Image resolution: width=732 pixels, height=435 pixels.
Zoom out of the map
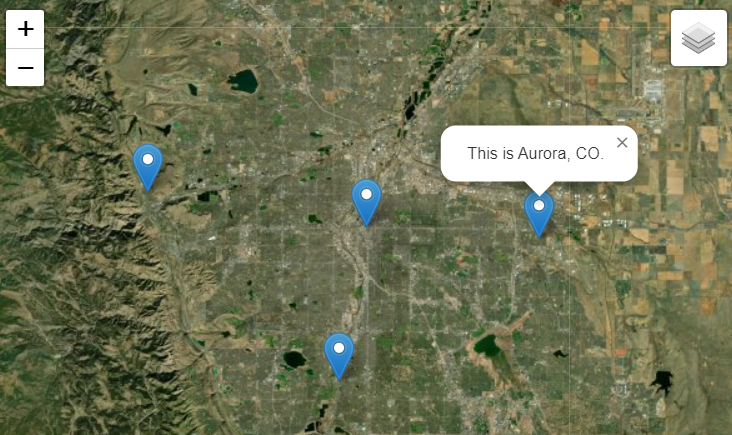click(x=26, y=68)
